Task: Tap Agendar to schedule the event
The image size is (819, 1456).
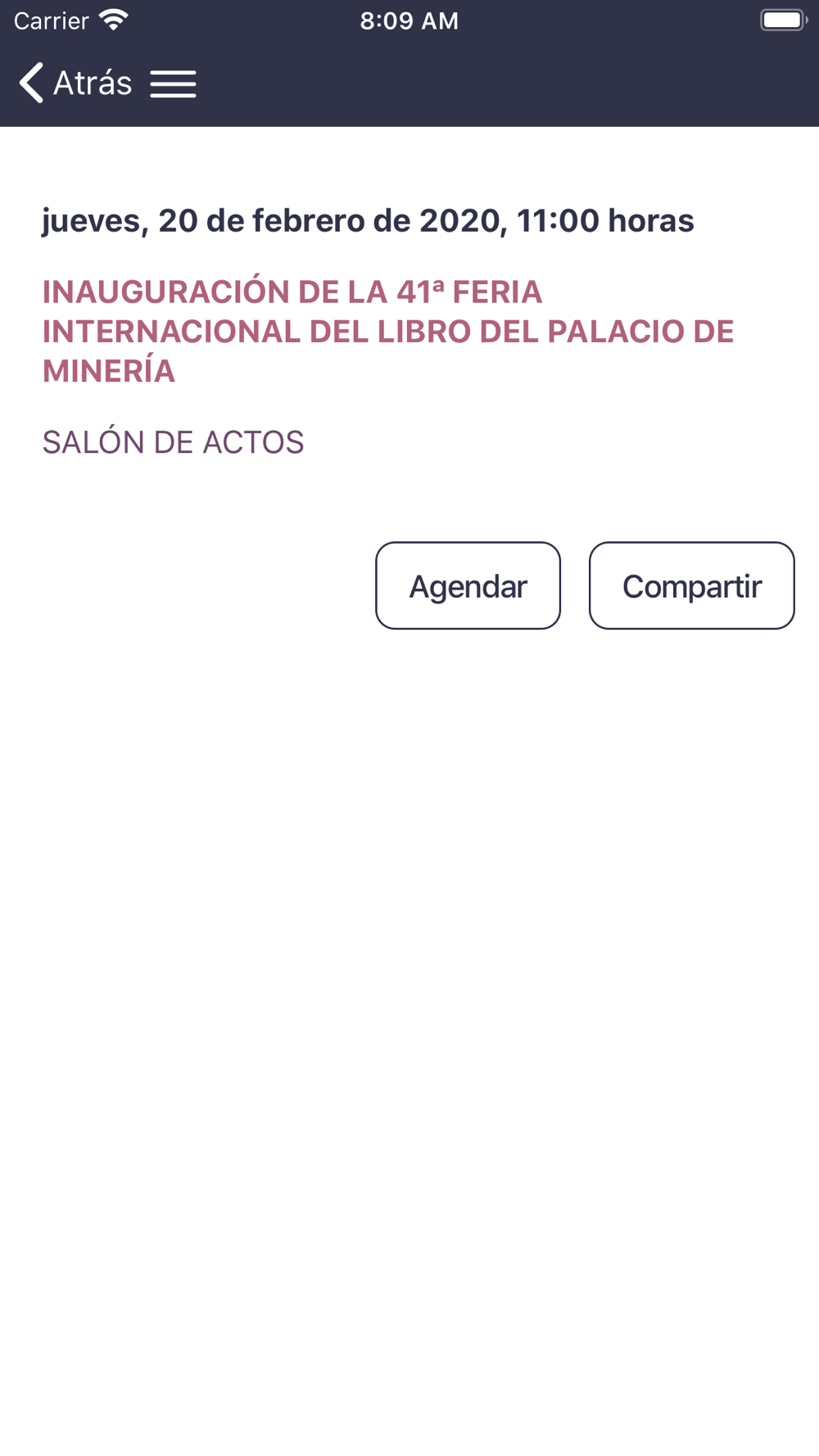Action: 468,586
